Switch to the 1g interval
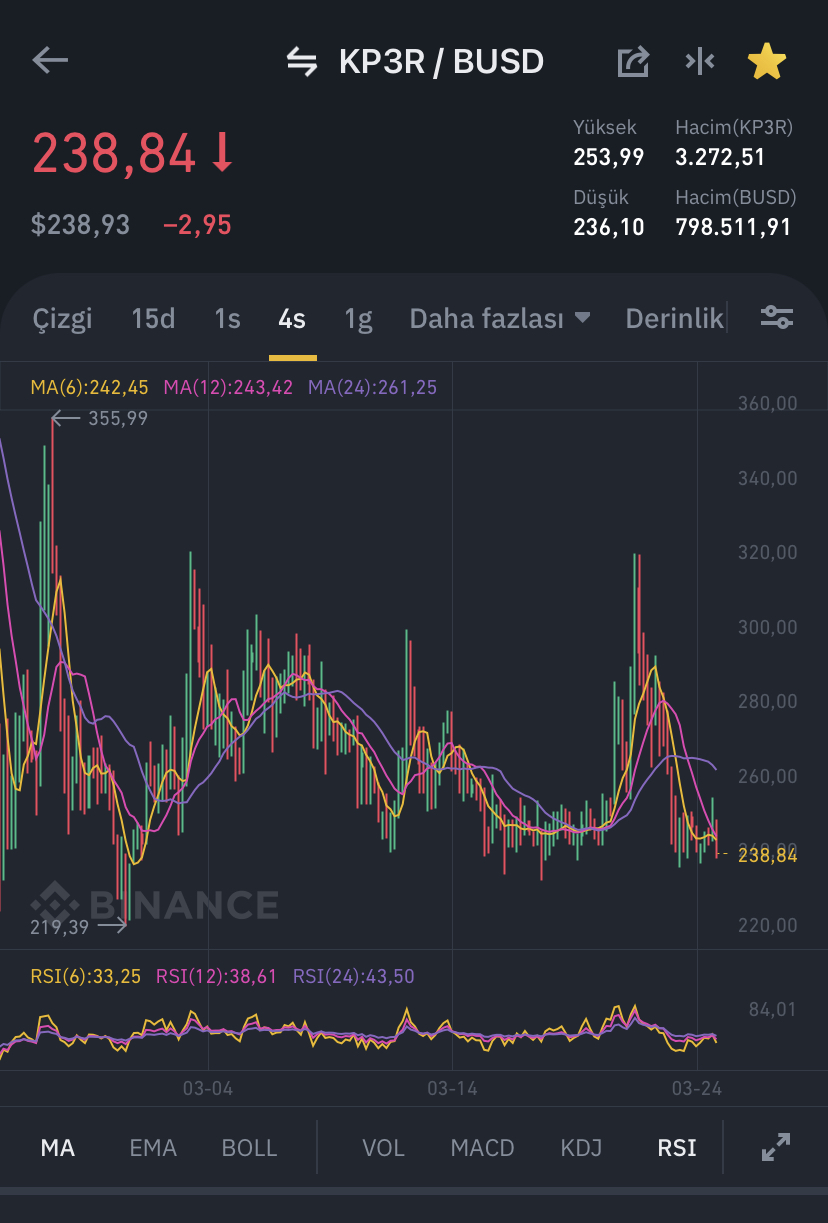 click(x=358, y=319)
